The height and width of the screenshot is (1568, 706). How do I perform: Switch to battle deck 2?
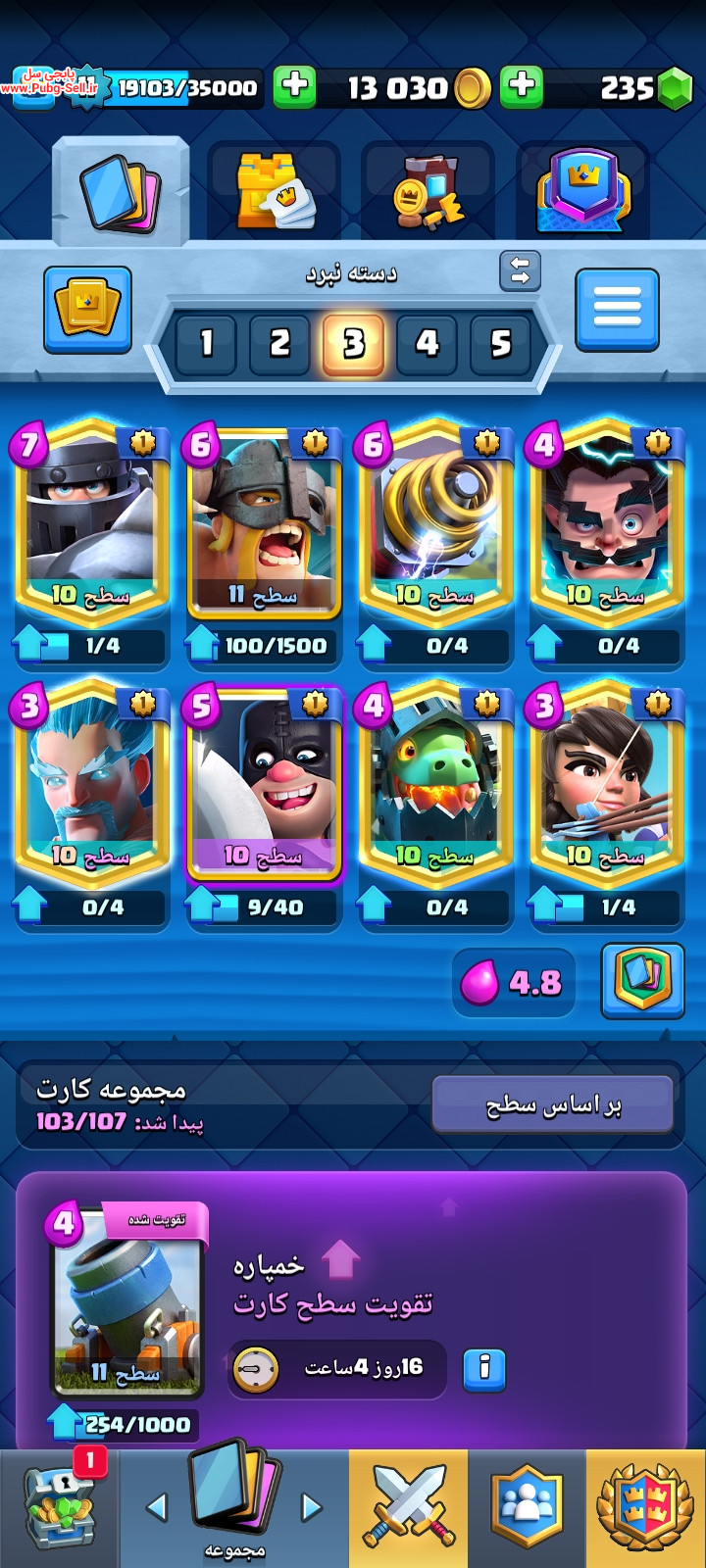click(x=279, y=344)
